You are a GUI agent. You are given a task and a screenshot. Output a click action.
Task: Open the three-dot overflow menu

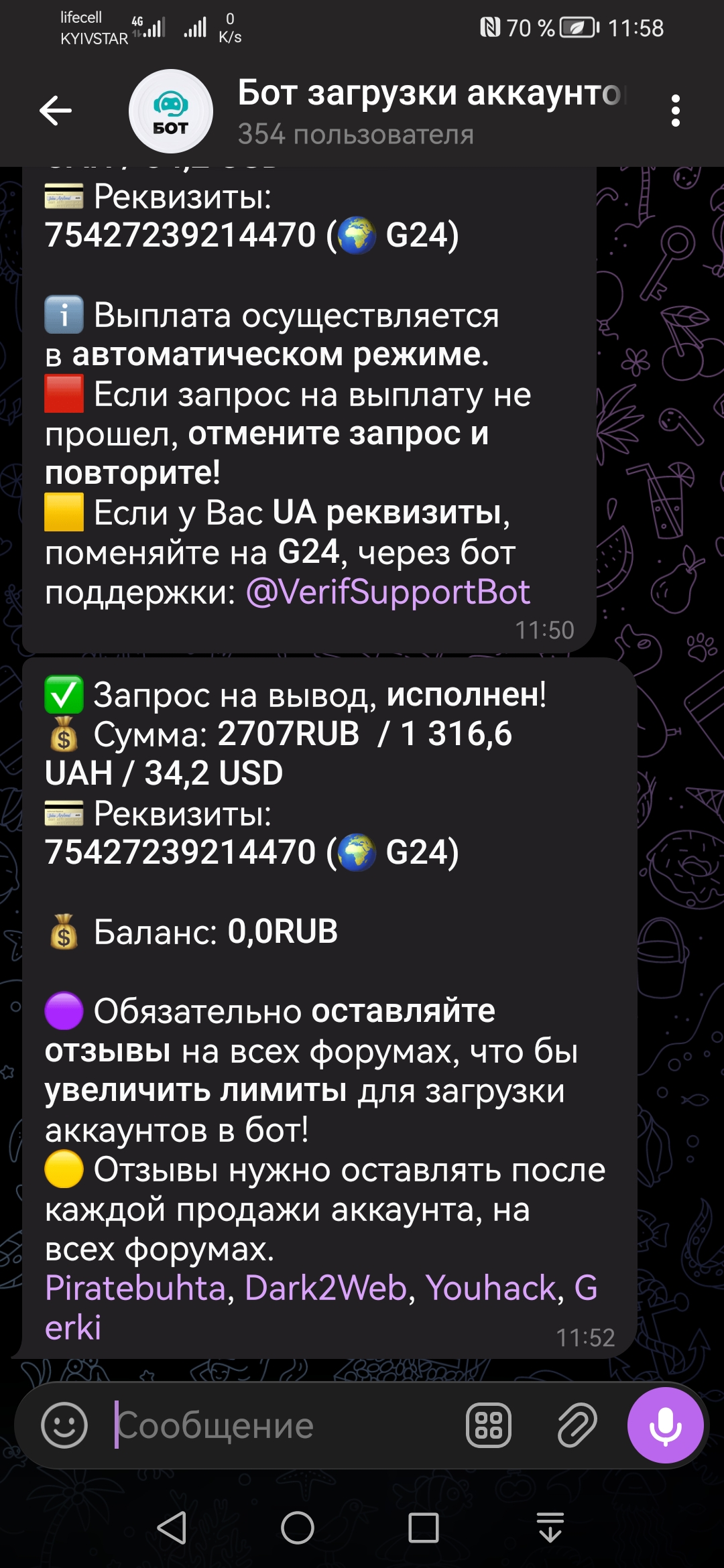point(676,111)
